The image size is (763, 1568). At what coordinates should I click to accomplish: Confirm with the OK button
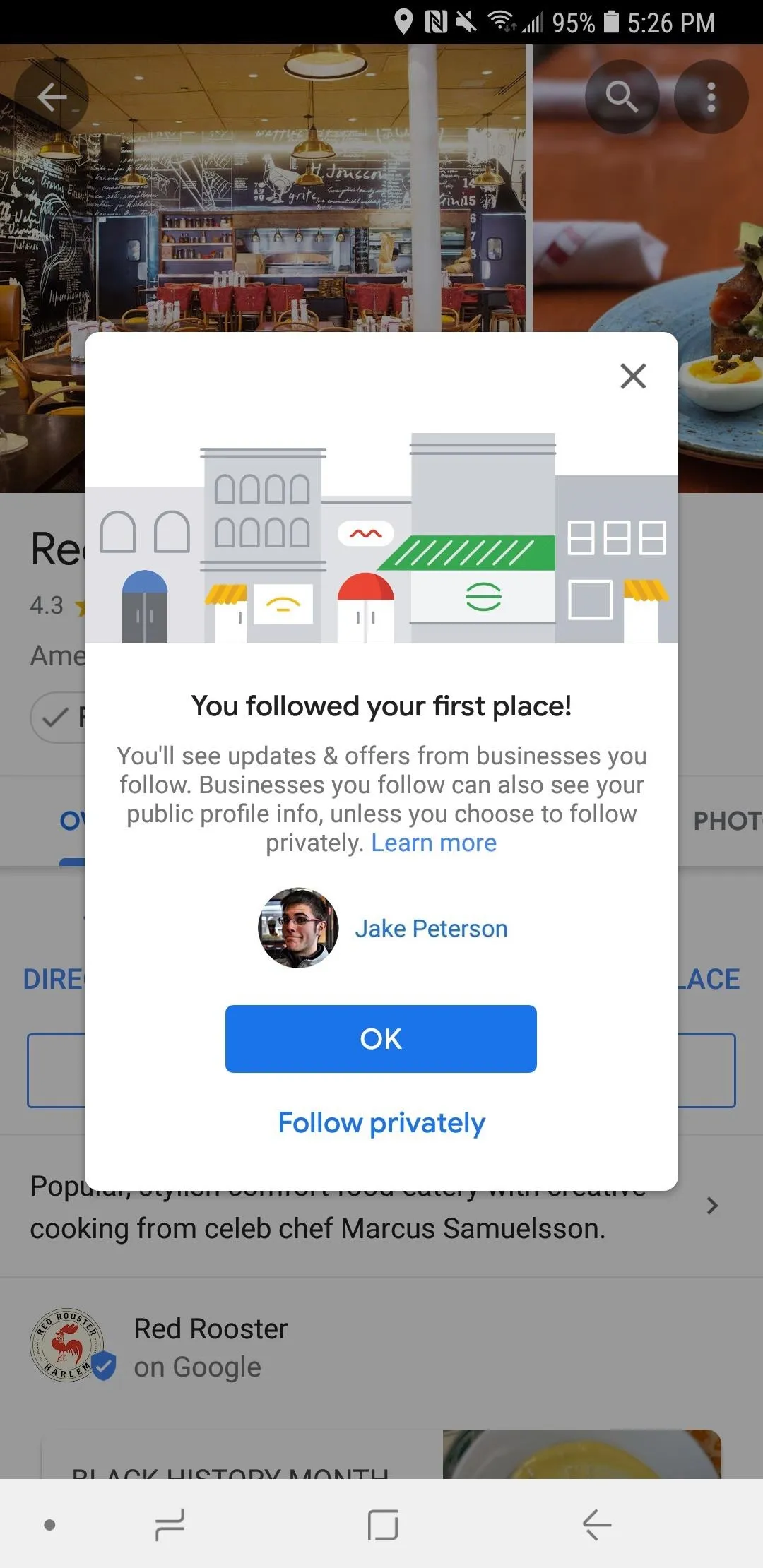tap(381, 1038)
